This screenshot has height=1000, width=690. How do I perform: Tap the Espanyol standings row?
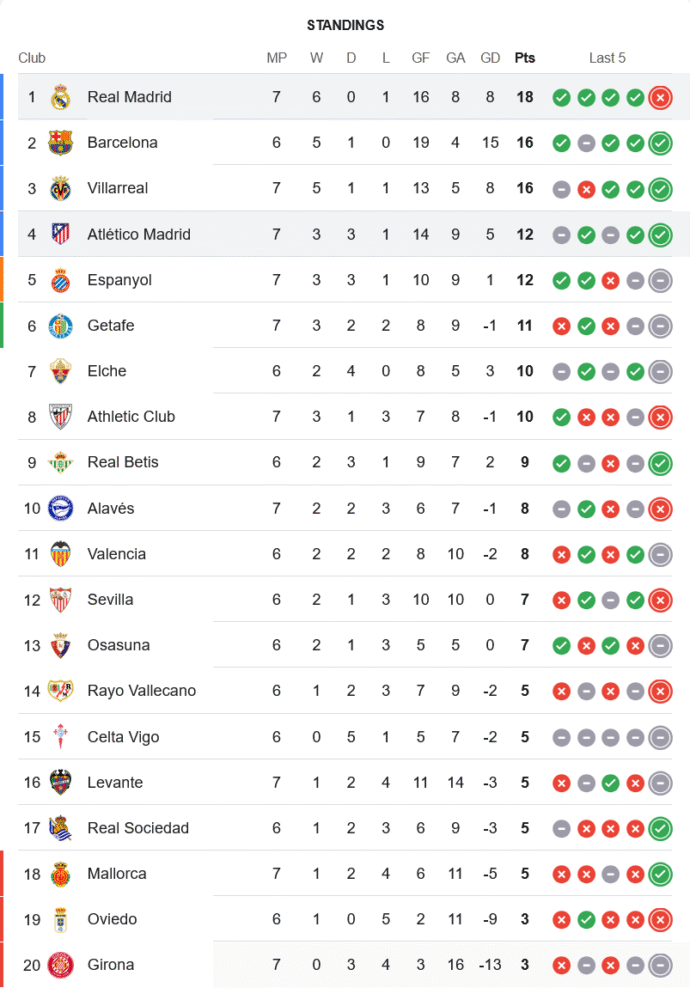point(119,280)
